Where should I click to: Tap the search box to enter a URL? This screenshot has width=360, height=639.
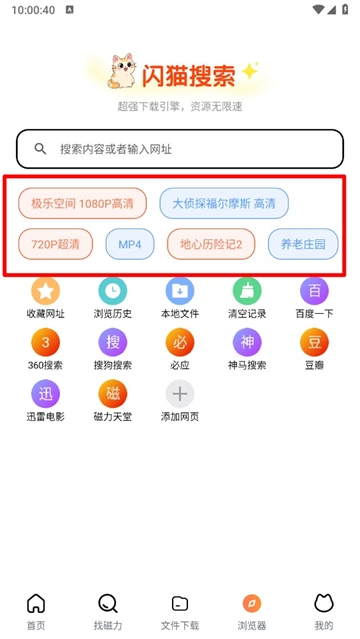(x=180, y=149)
